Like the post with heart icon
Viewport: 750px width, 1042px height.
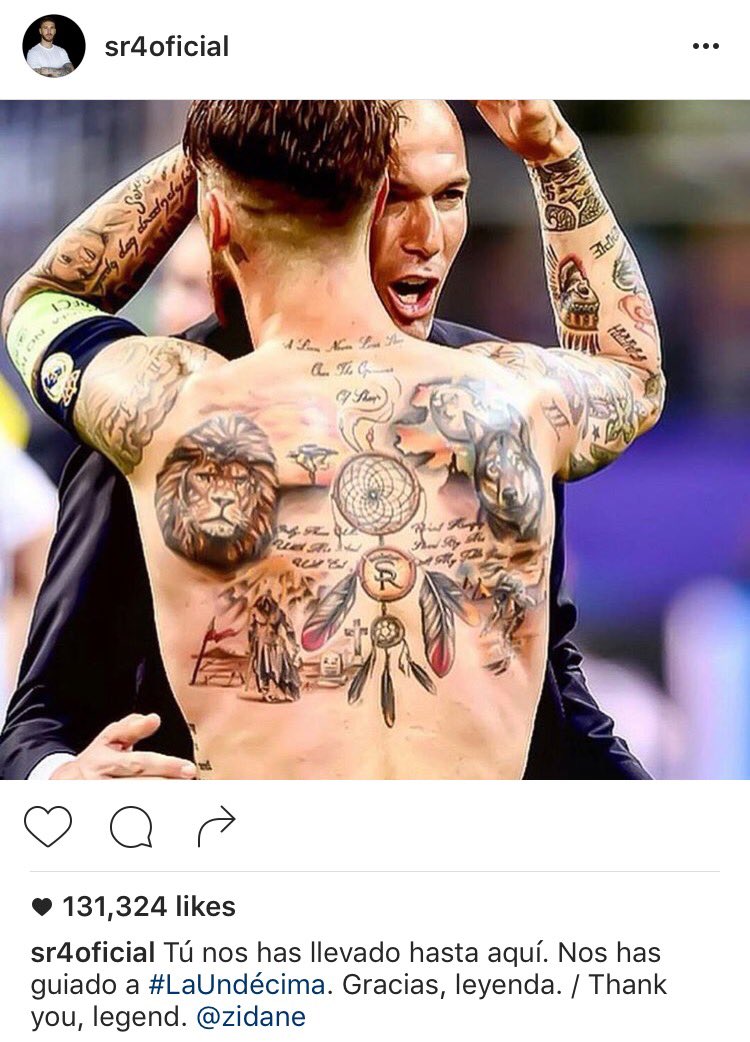pyautogui.click(x=48, y=827)
